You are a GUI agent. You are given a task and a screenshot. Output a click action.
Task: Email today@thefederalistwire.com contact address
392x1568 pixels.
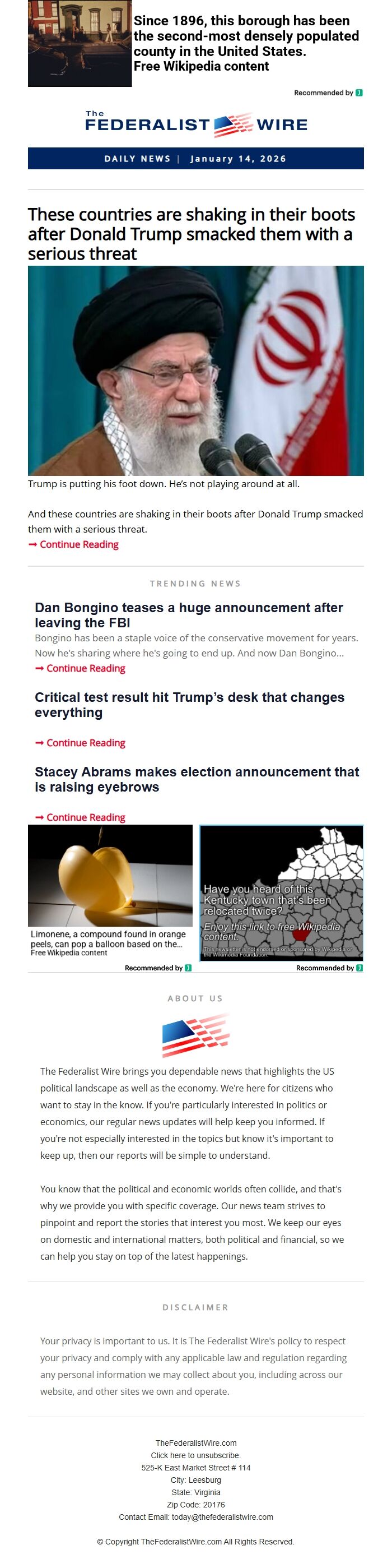pyautogui.click(x=222, y=1516)
